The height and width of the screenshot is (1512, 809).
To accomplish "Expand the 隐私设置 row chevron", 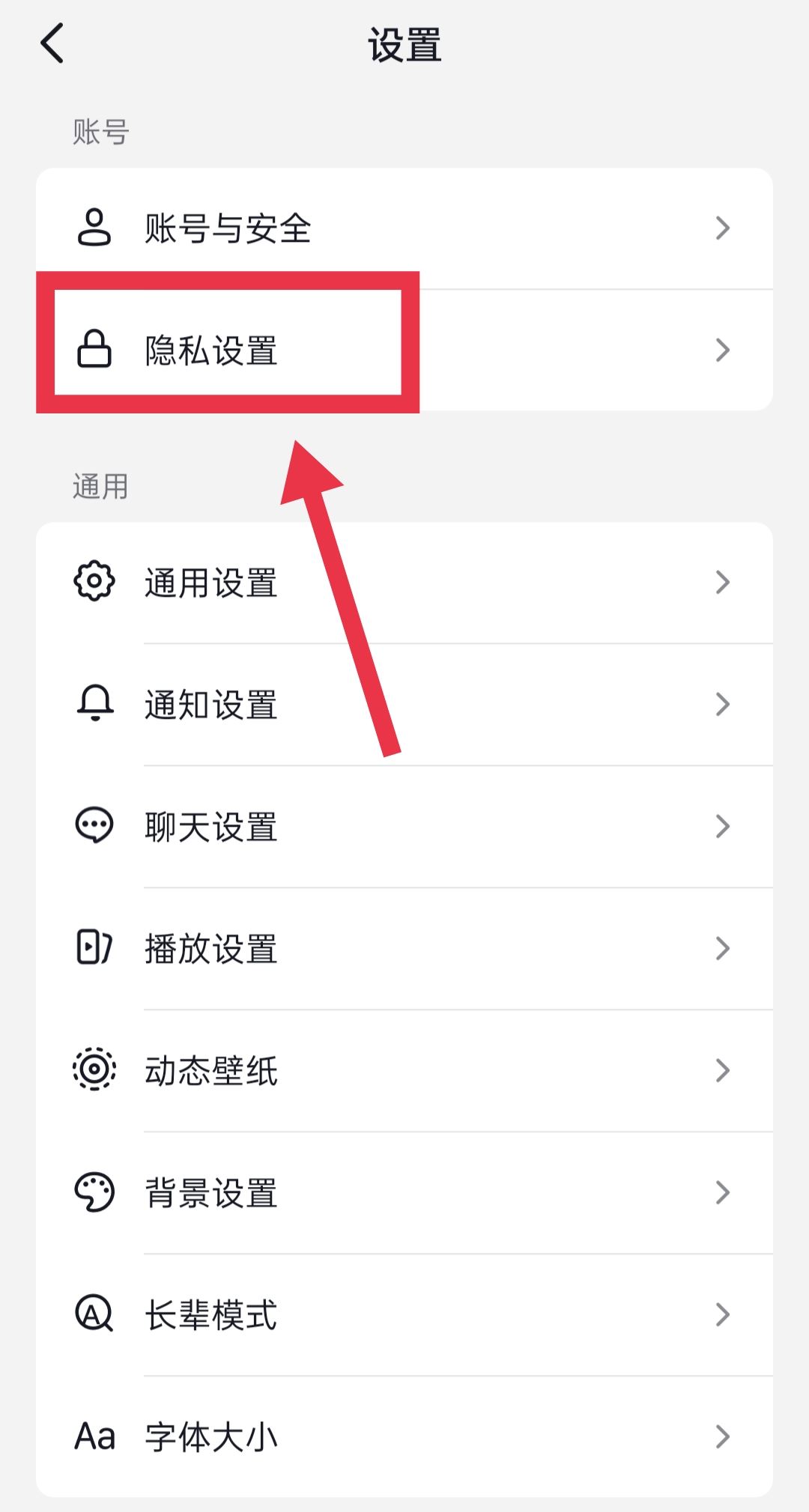I will click(x=722, y=350).
